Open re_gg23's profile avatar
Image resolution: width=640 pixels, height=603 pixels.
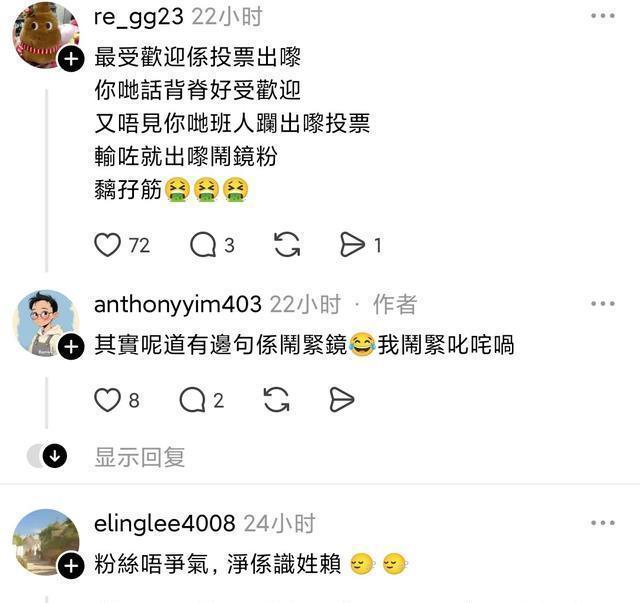[x=45, y=35]
